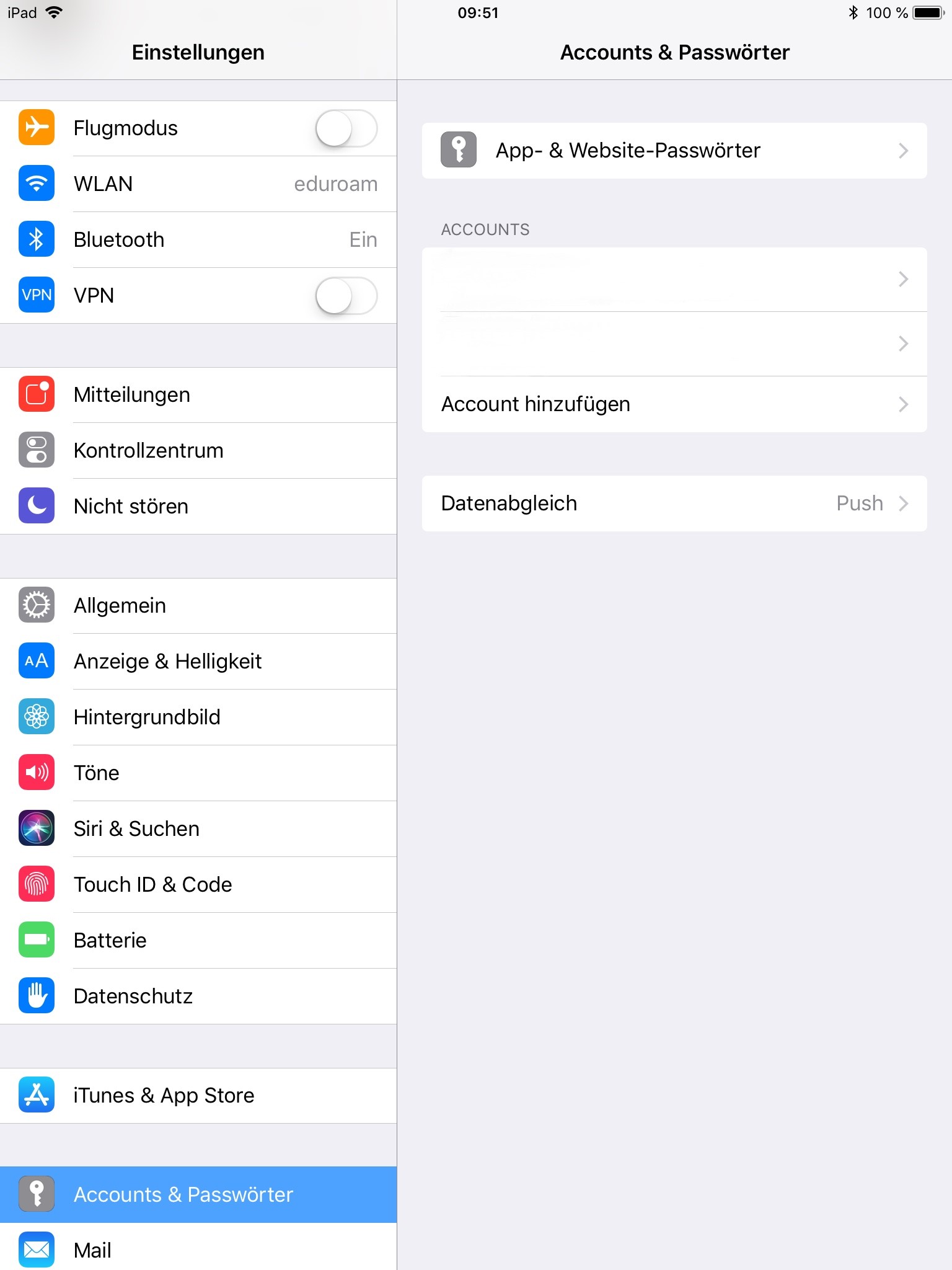952x1270 pixels.
Task: Open iTunes & App Store
Action: coord(198,1096)
